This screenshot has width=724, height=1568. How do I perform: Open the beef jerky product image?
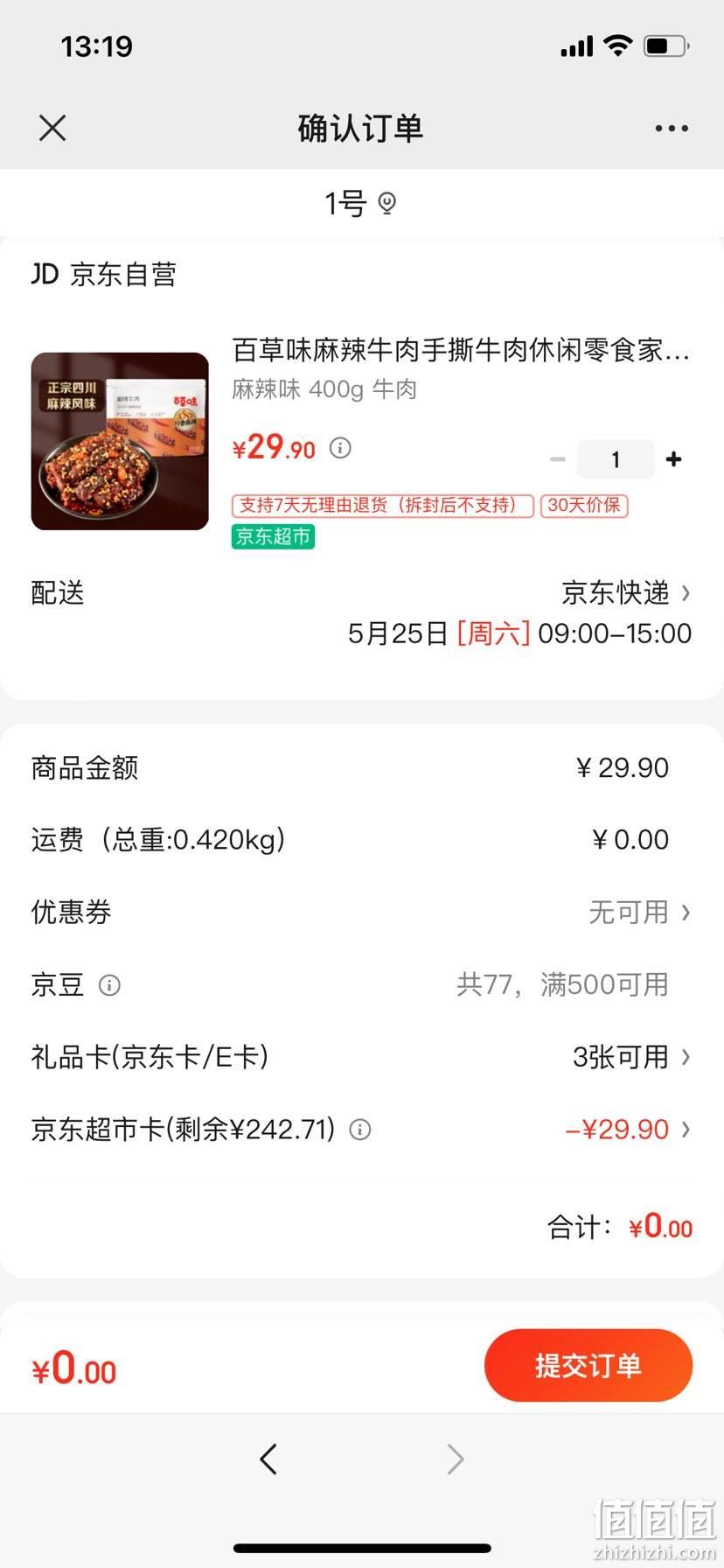[x=120, y=441]
